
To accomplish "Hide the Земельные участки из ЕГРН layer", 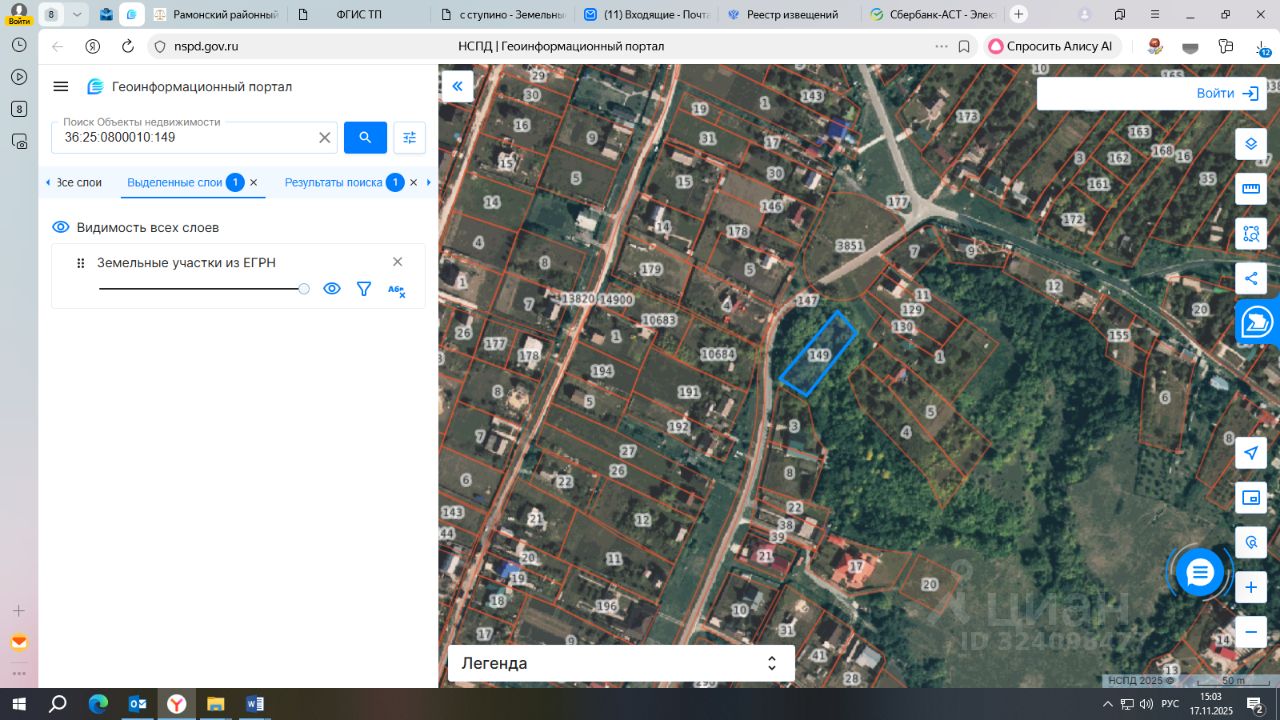I will [x=332, y=289].
